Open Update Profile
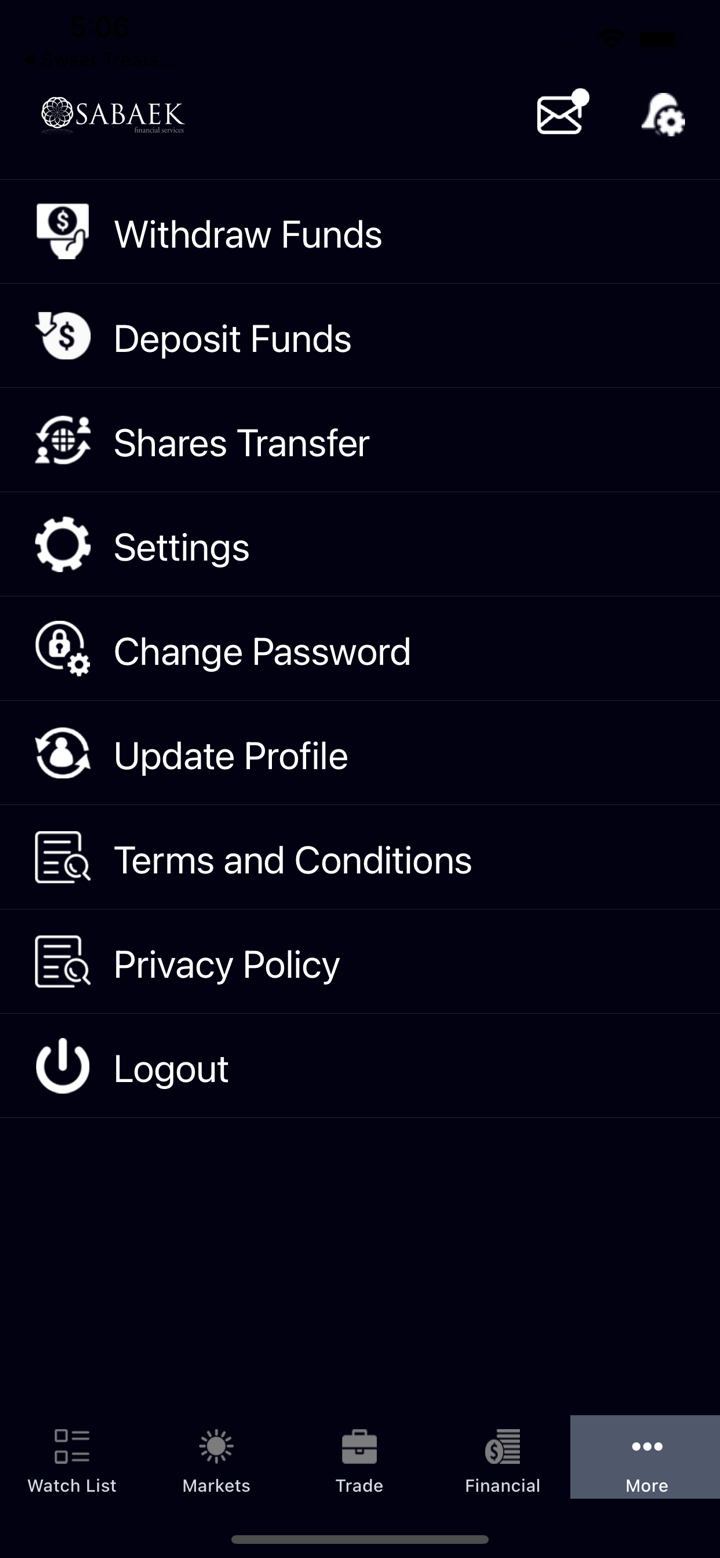 click(230, 756)
